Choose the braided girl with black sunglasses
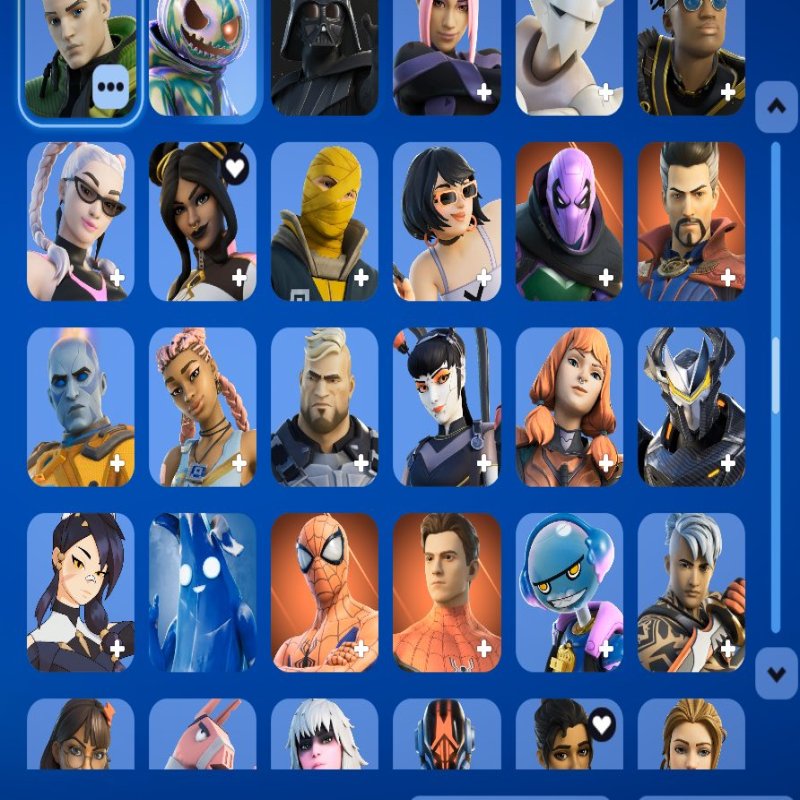 [x=80, y=222]
